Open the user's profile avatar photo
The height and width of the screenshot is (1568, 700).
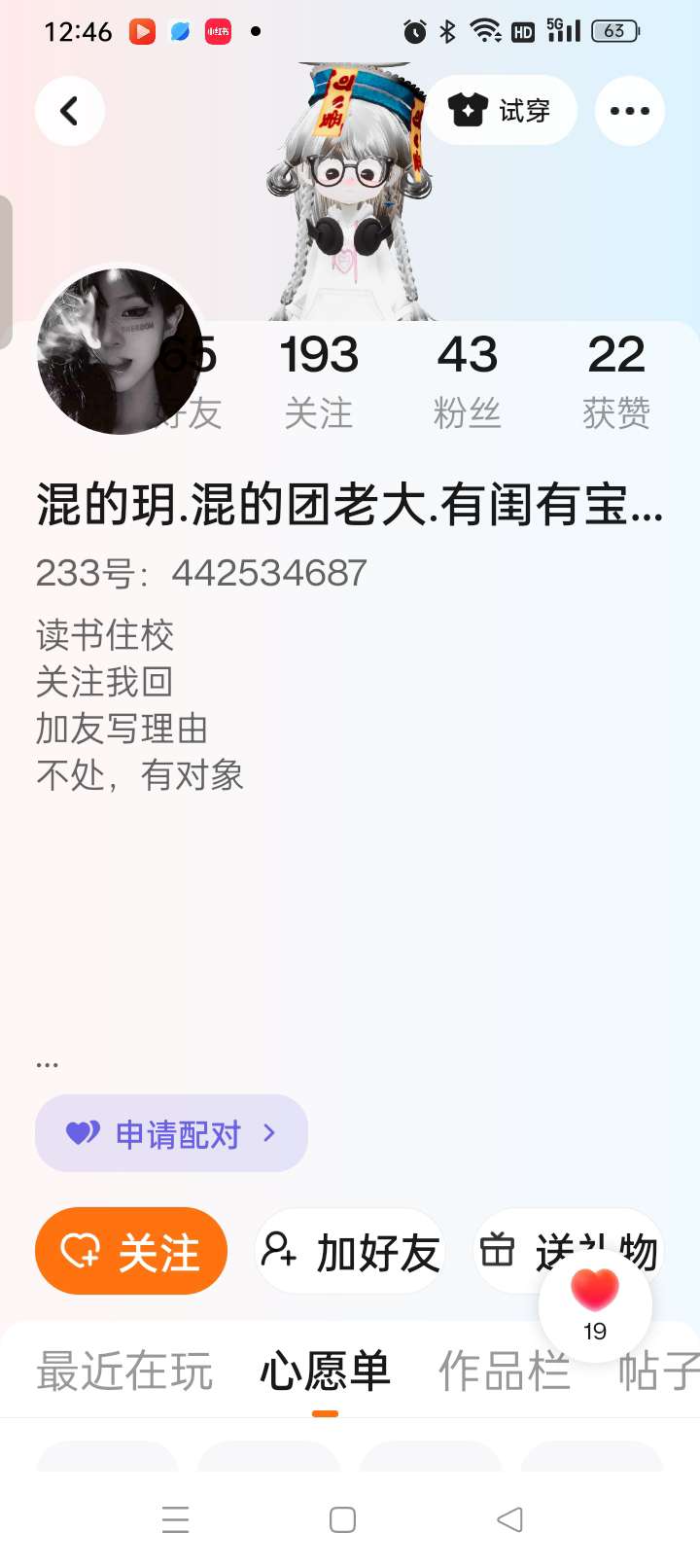tap(119, 351)
